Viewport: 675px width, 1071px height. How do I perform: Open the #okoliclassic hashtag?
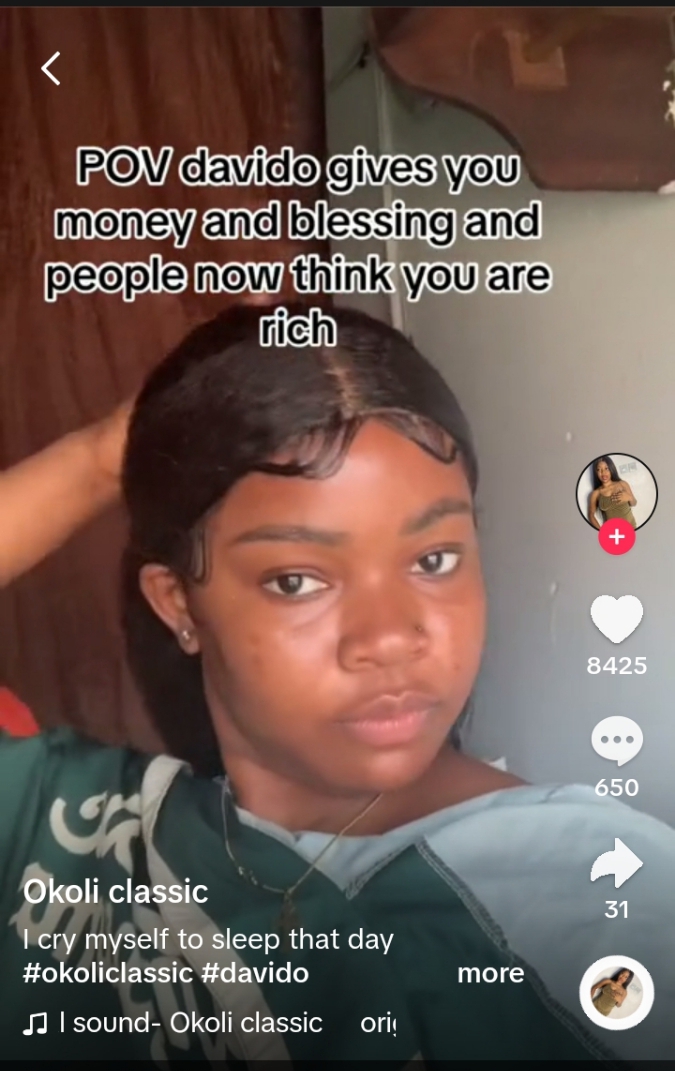pyautogui.click(x=108, y=973)
